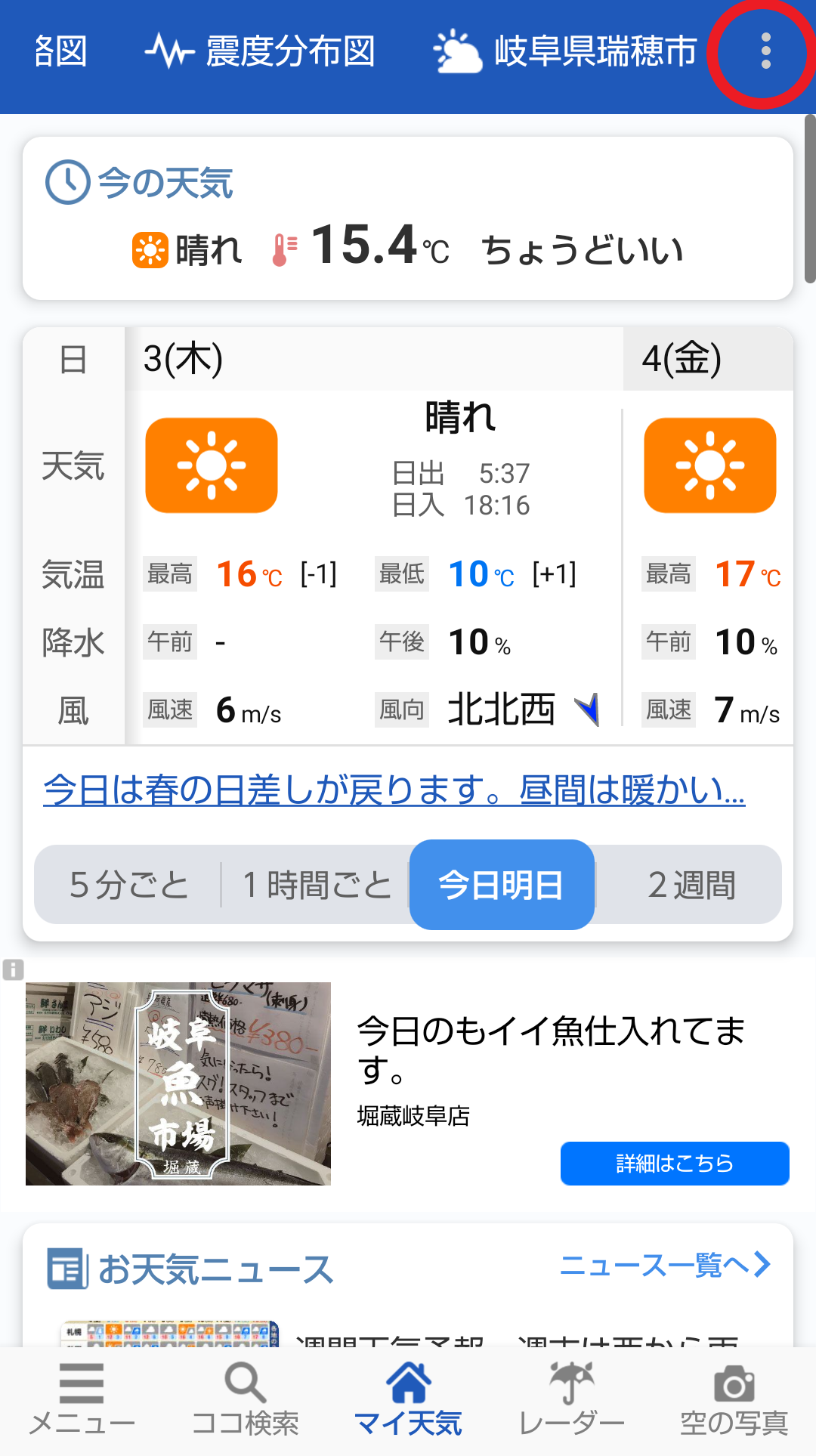Open the ad info icon
Image resolution: width=816 pixels, height=1456 pixels.
click(13, 969)
